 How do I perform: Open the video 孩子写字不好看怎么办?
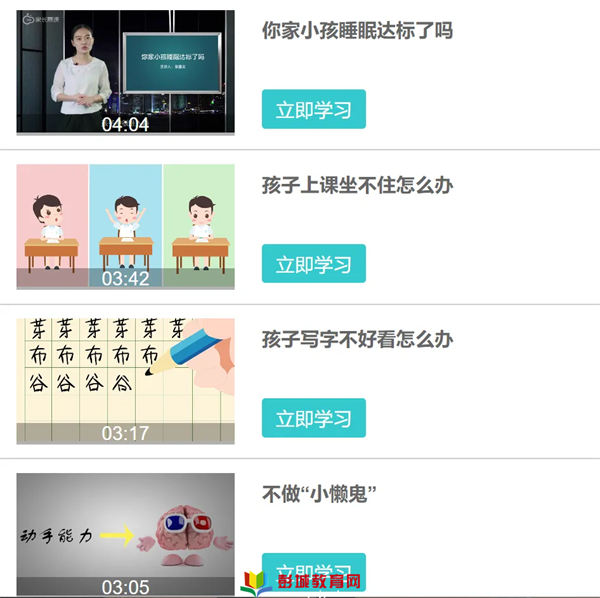[125, 381]
